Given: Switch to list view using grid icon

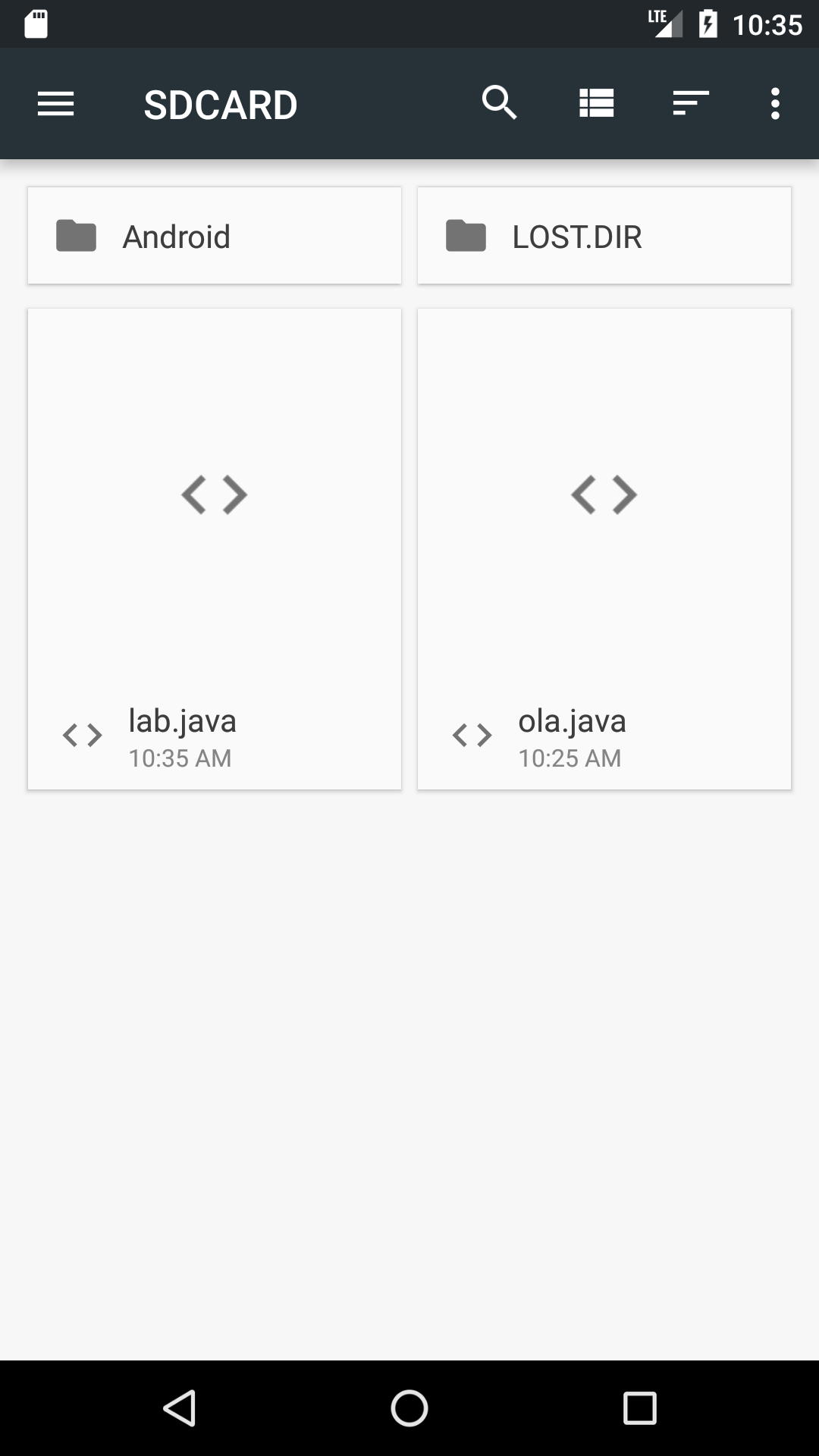Looking at the screenshot, I should click(x=596, y=103).
